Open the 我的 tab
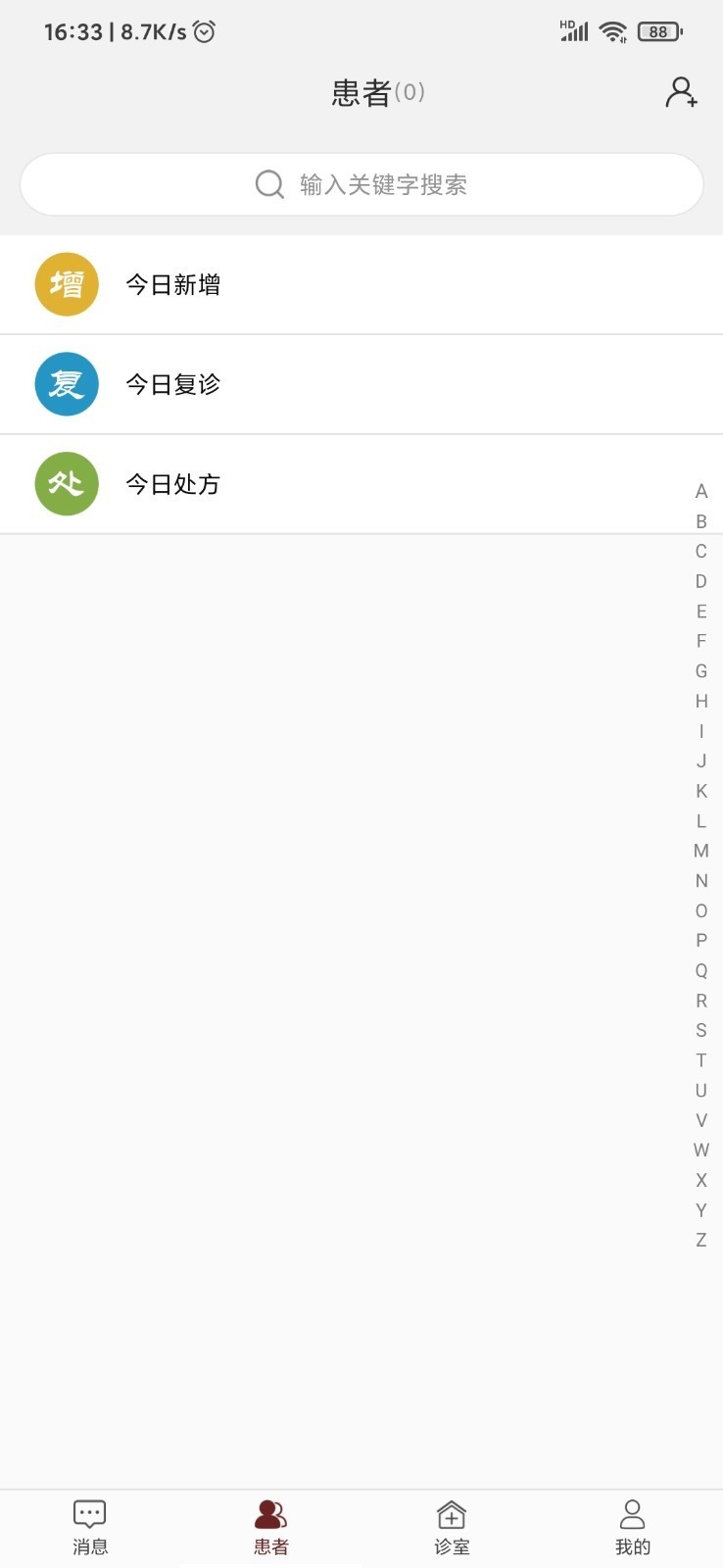The image size is (723, 1568). pos(633,1528)
